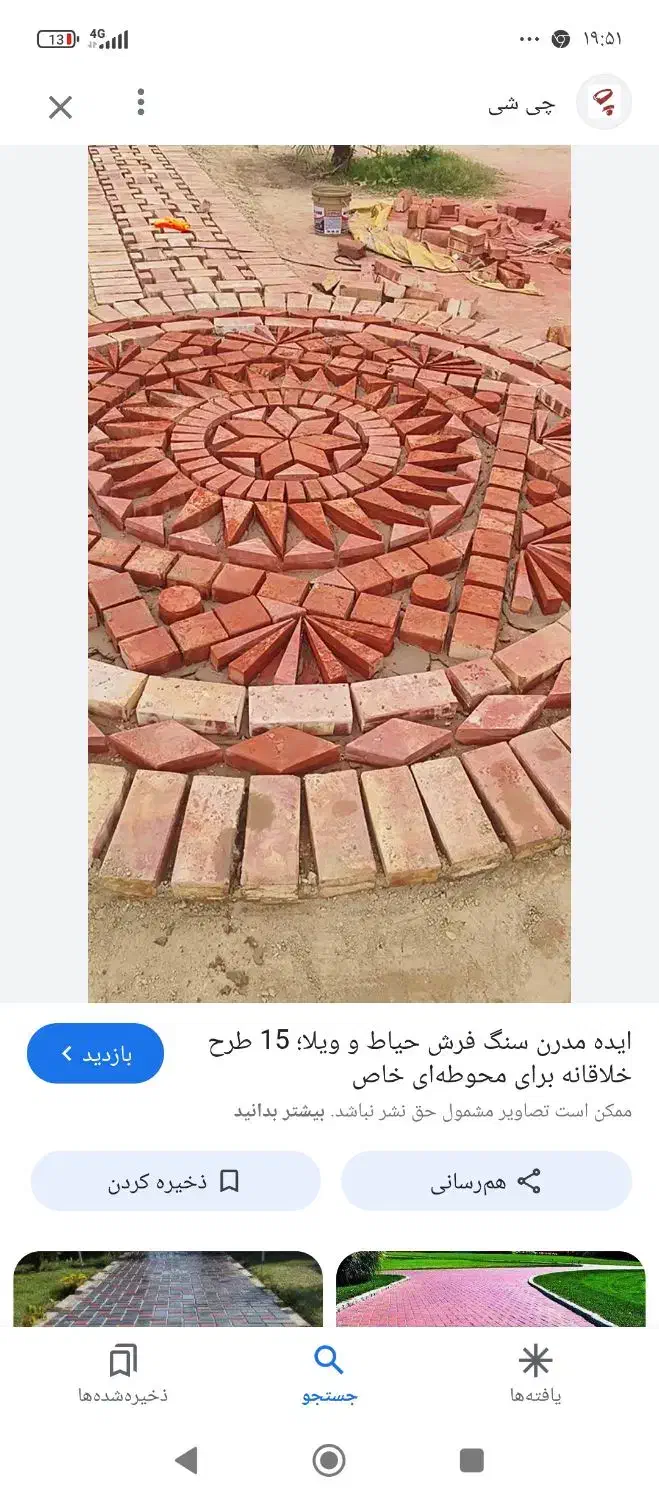Image resolution: width=659 pixels, height=1500 pixels.
Task: Close the image viewer with X
Action: [x=61, y=107]
